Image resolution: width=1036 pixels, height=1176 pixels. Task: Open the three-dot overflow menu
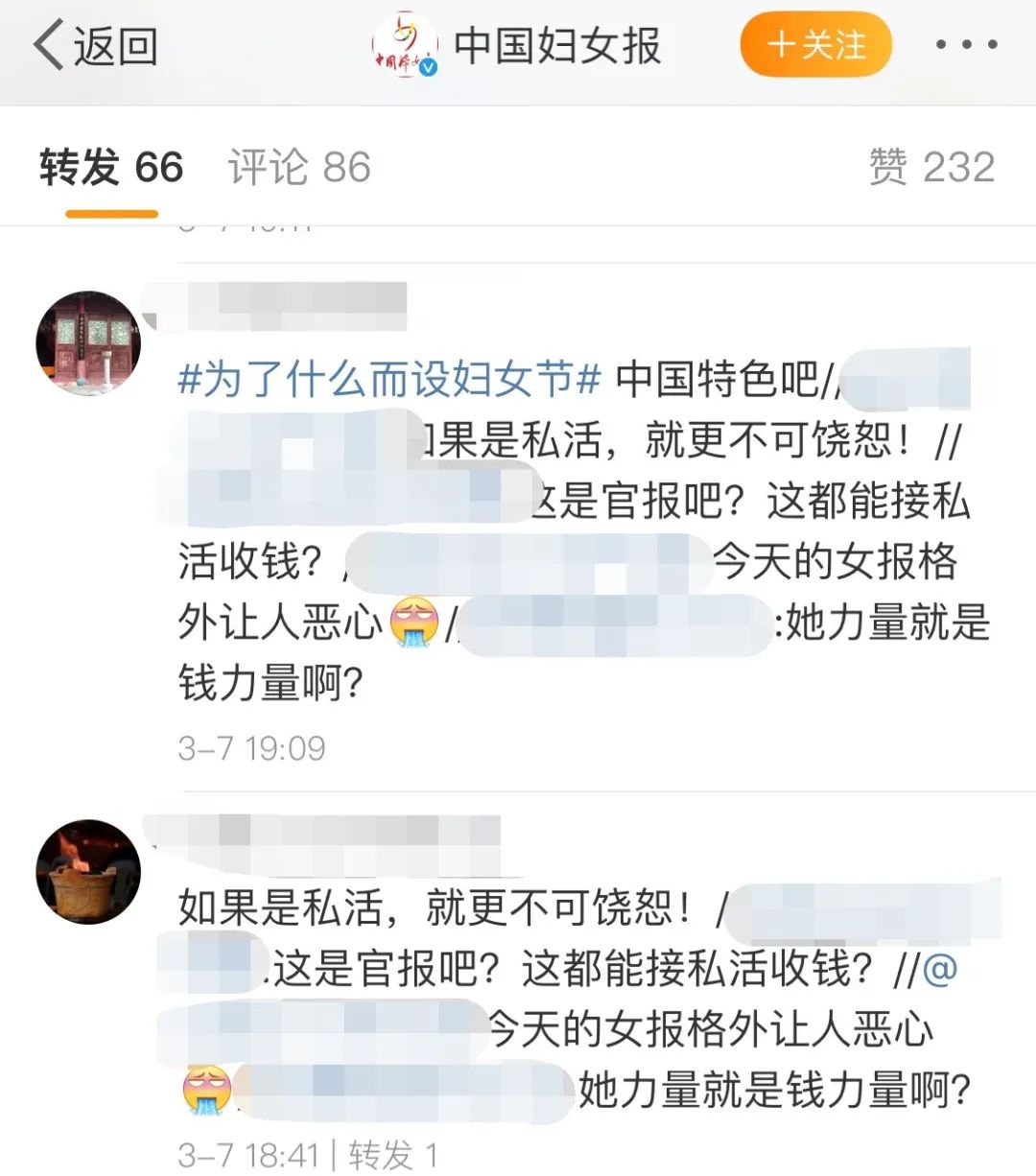tap(966, 45)
